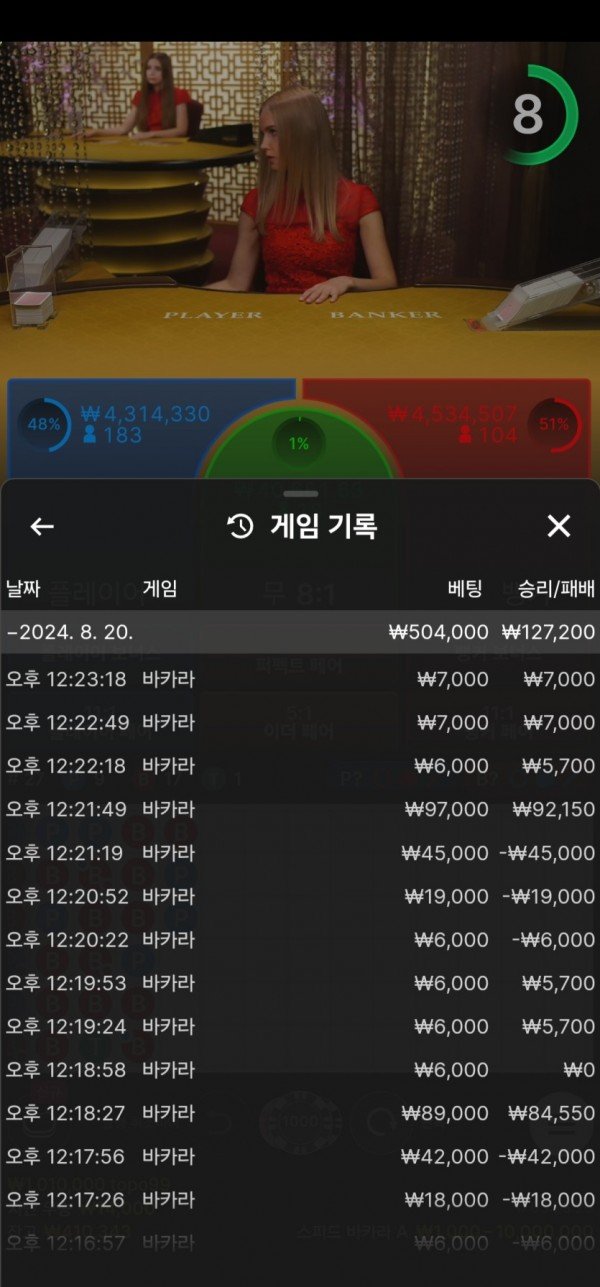600x1287 pixels.
Task: Open the 오후 12:17:56 바카라 record
Action: [x=300, y=1156]
